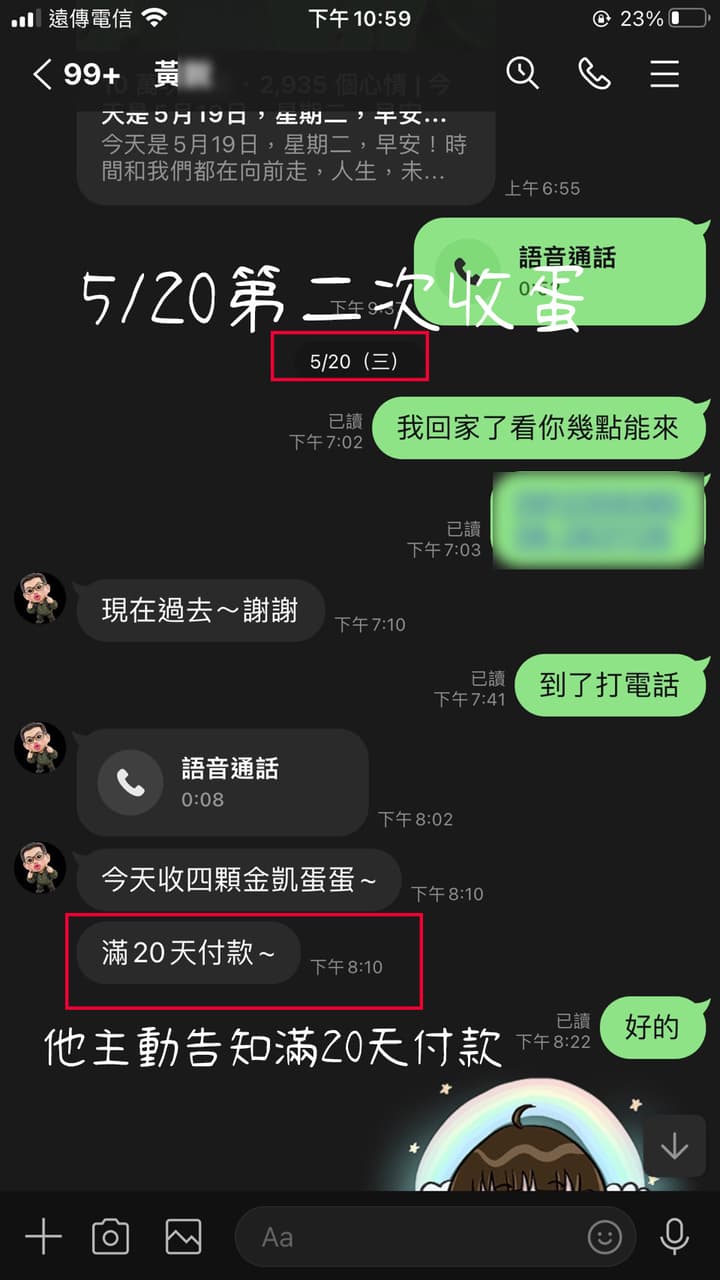This screenshot has height=1280, width=720.
Task: Record a voice message with microphone
Action: (x=675, y=1237)
